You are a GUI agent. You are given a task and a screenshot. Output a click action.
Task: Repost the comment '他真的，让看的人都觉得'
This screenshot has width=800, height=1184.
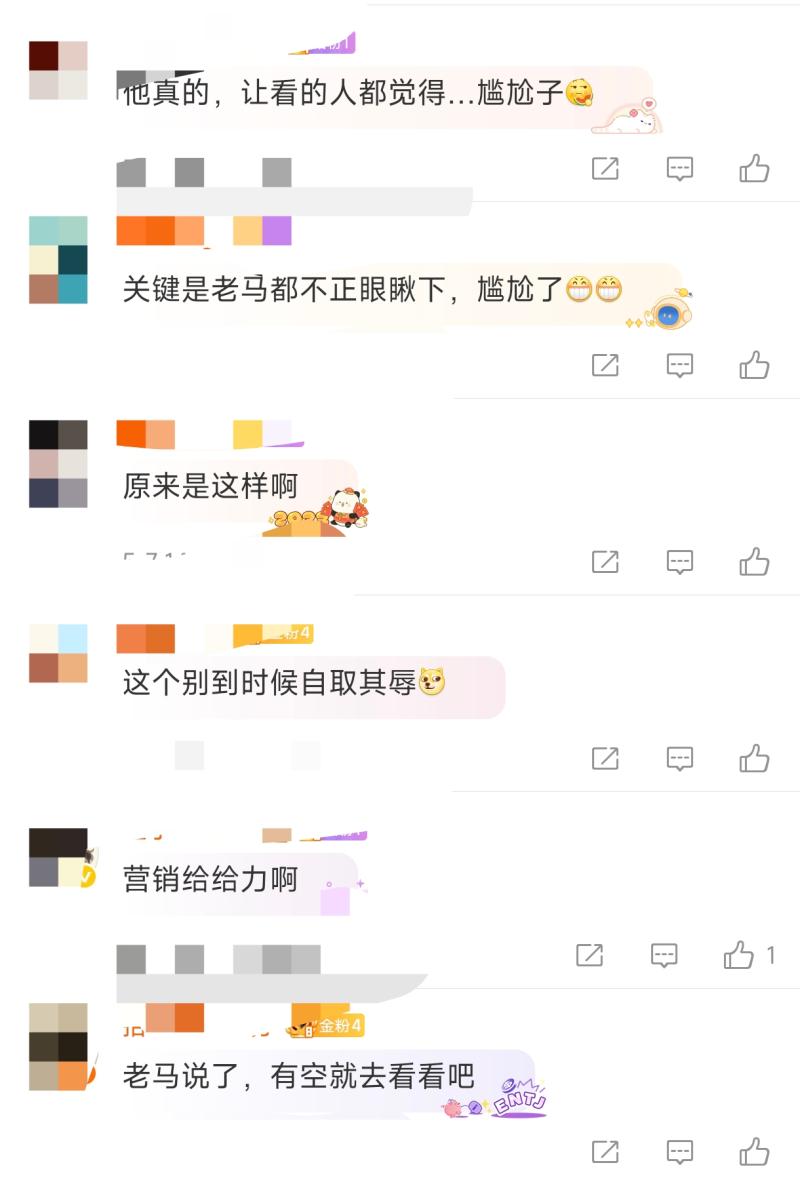pyautogui.click(x=605, y=169)
